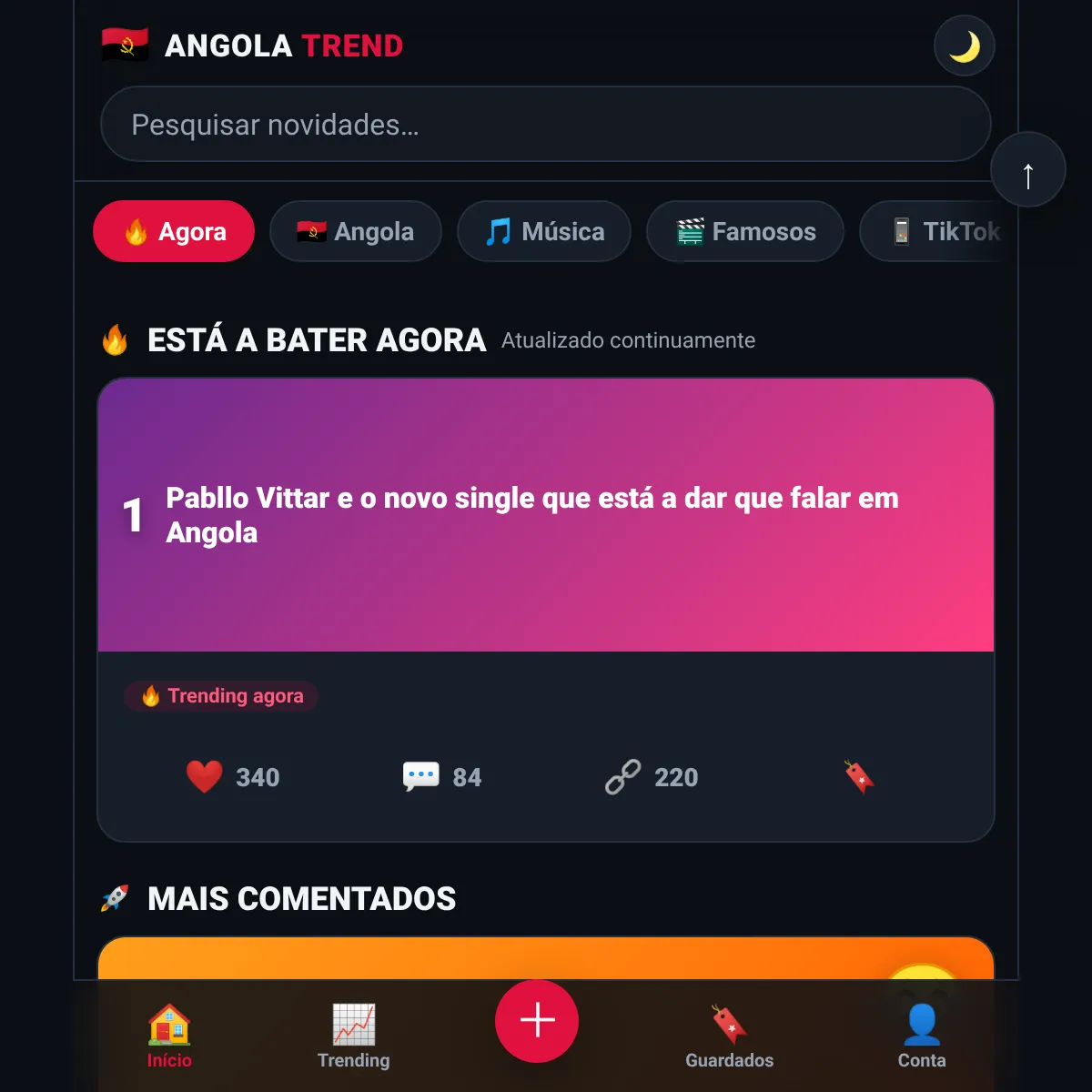
Task: Select the Agora filter chip
Action: point(174,231)
